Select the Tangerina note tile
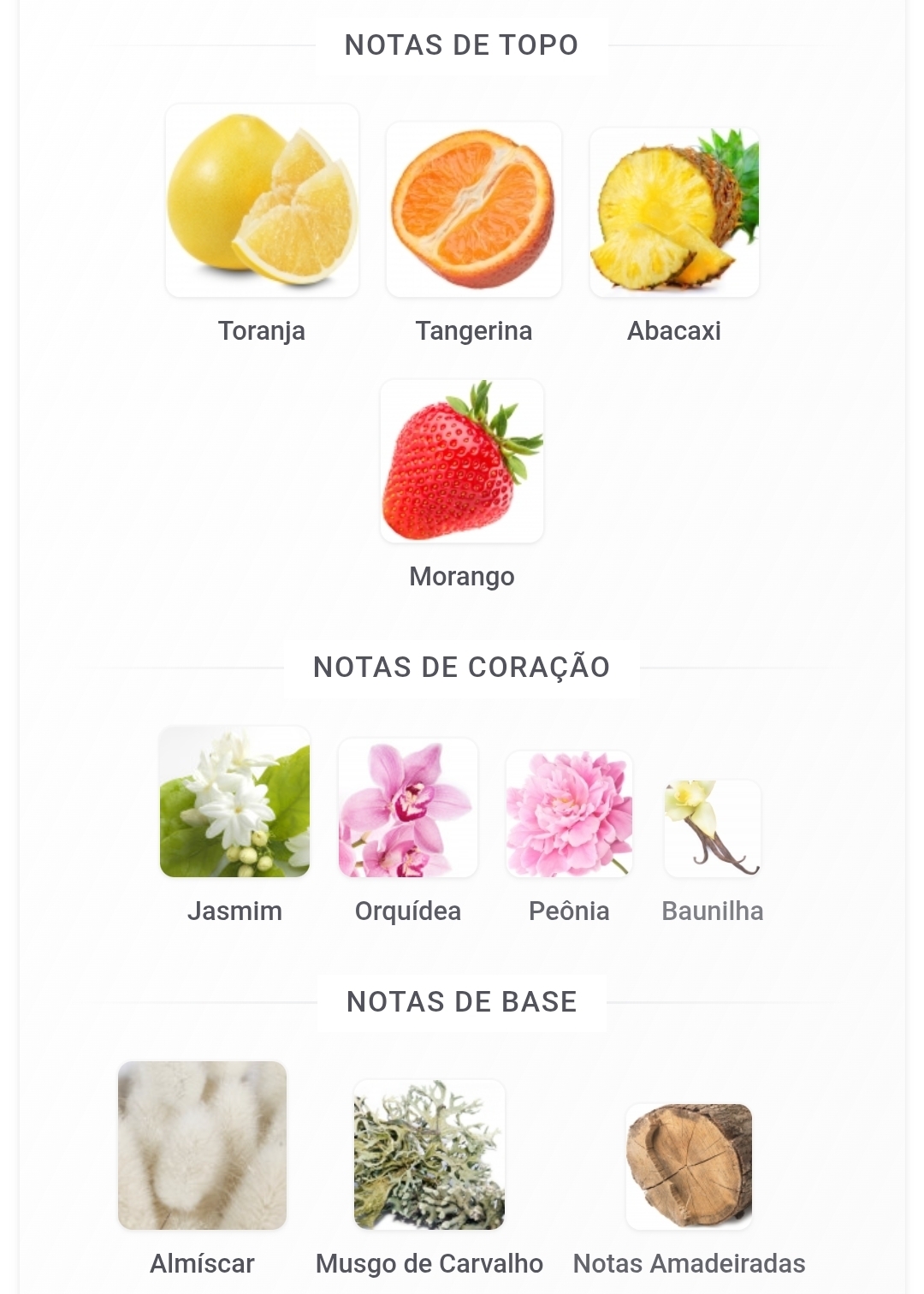The width and height of the screenshot is (924, 1294). coord(473,211)
